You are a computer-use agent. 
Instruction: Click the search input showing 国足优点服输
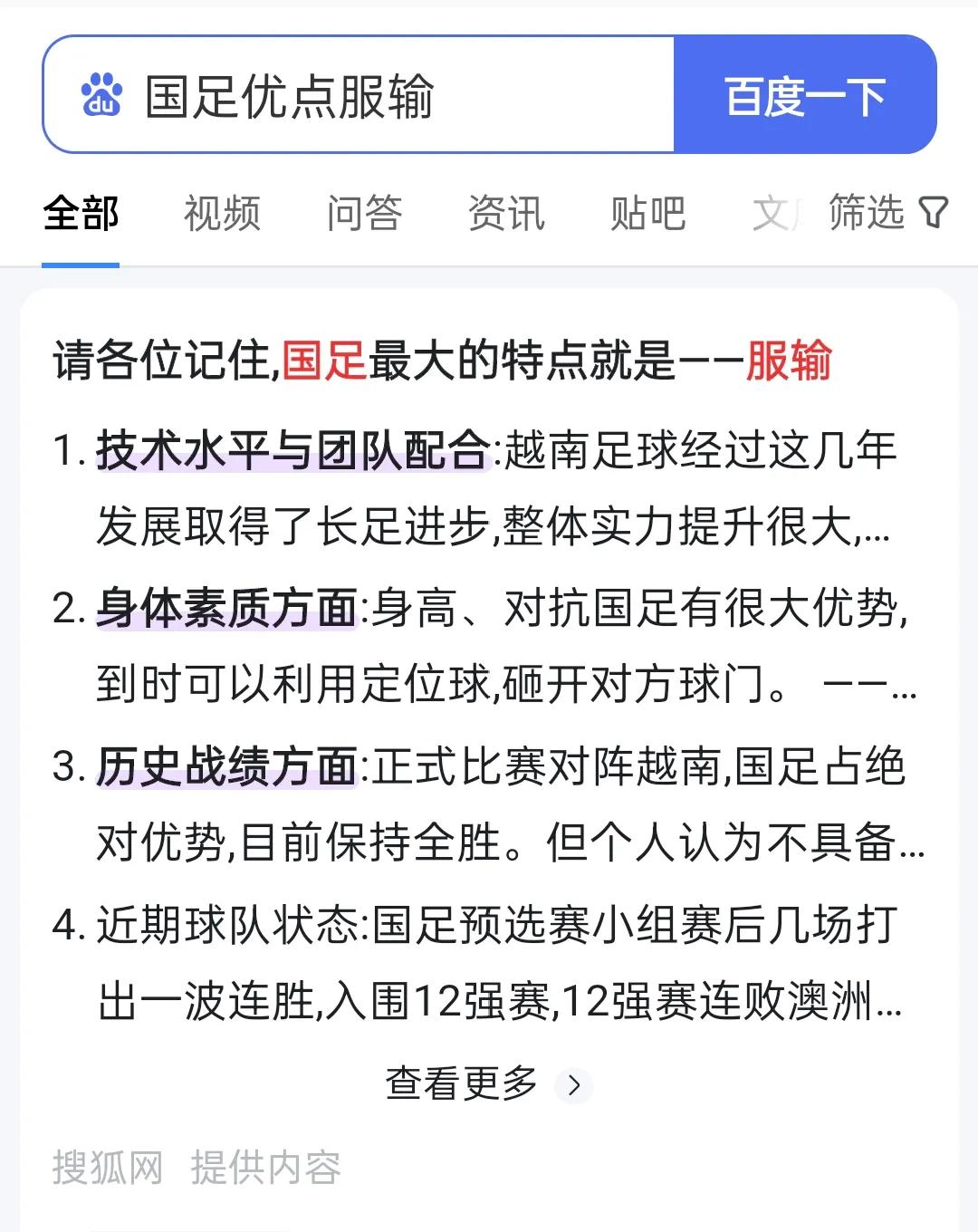[362, 96]
